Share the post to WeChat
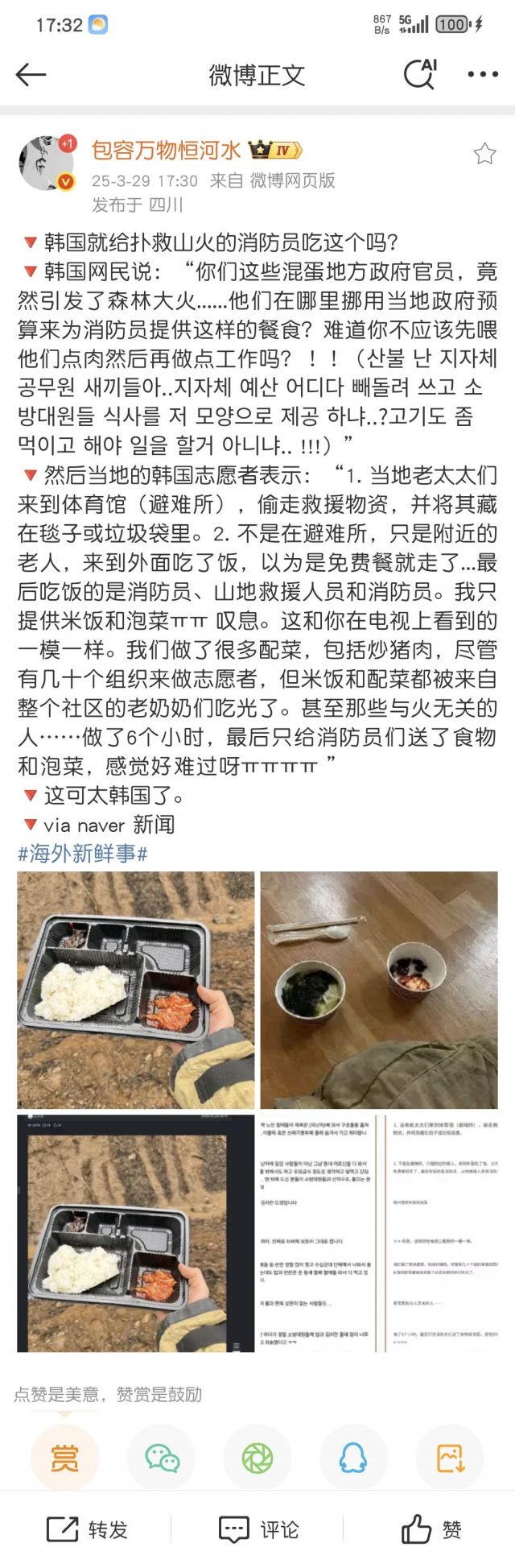The height and width of the screenshot is (1568, 515). (162, 1458)
